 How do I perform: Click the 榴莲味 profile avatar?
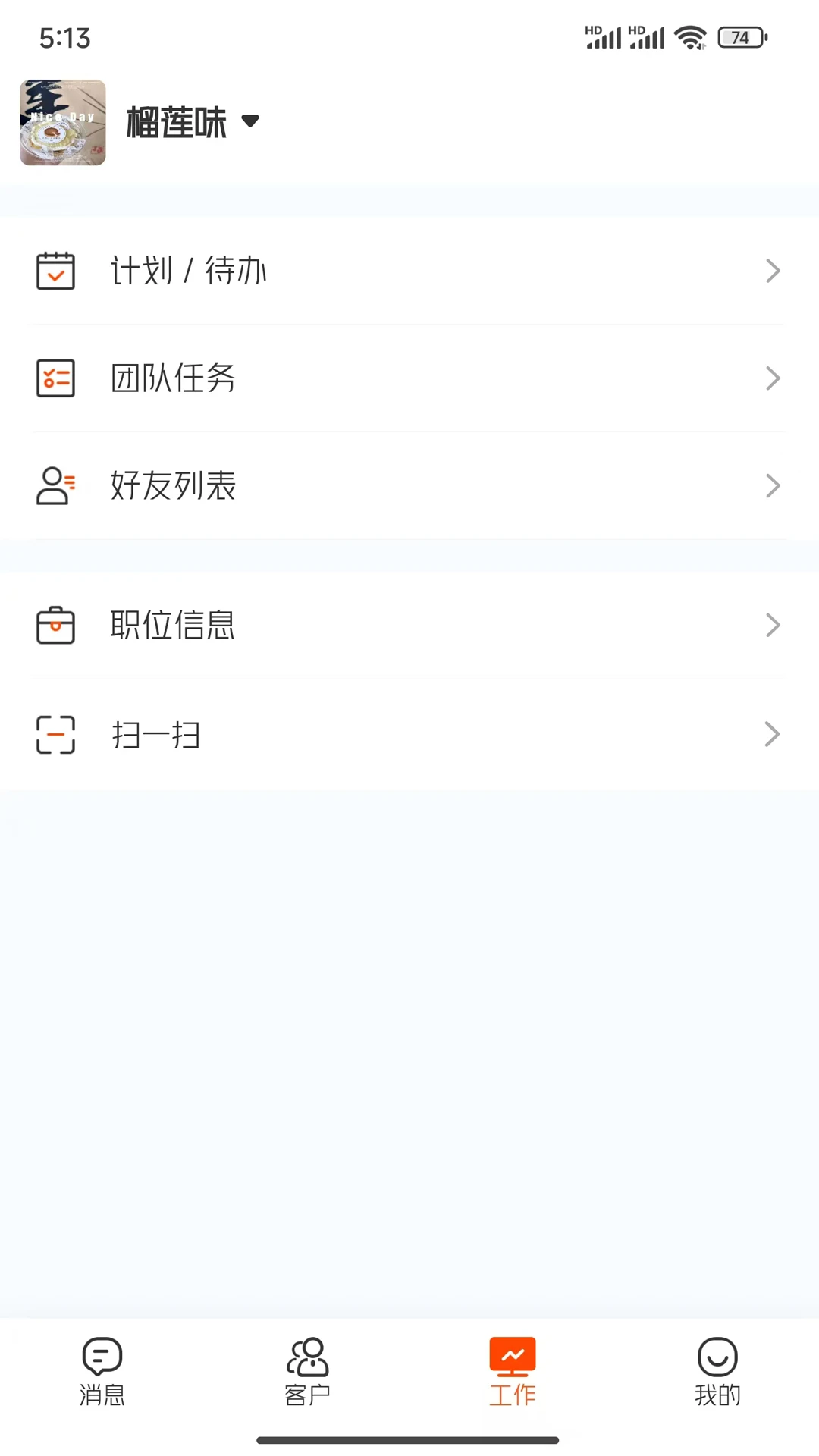tap(62, 122)
